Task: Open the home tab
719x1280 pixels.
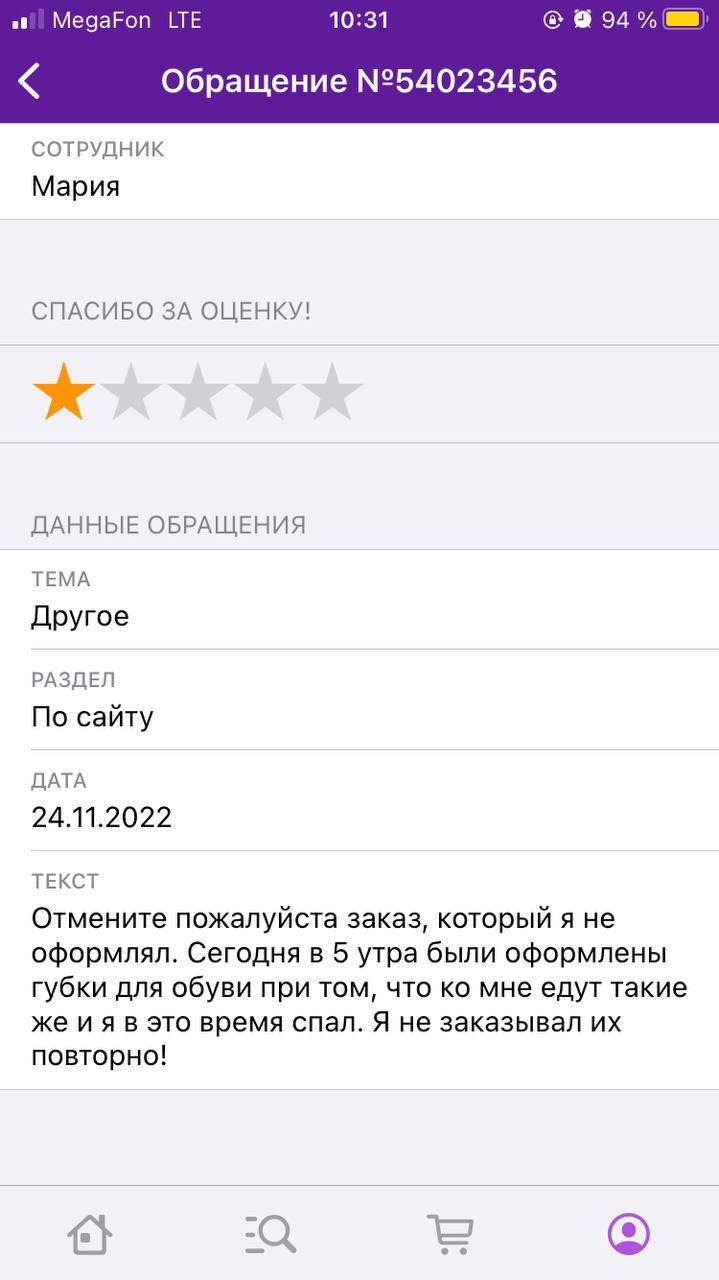Action: tap(89, 1234)
